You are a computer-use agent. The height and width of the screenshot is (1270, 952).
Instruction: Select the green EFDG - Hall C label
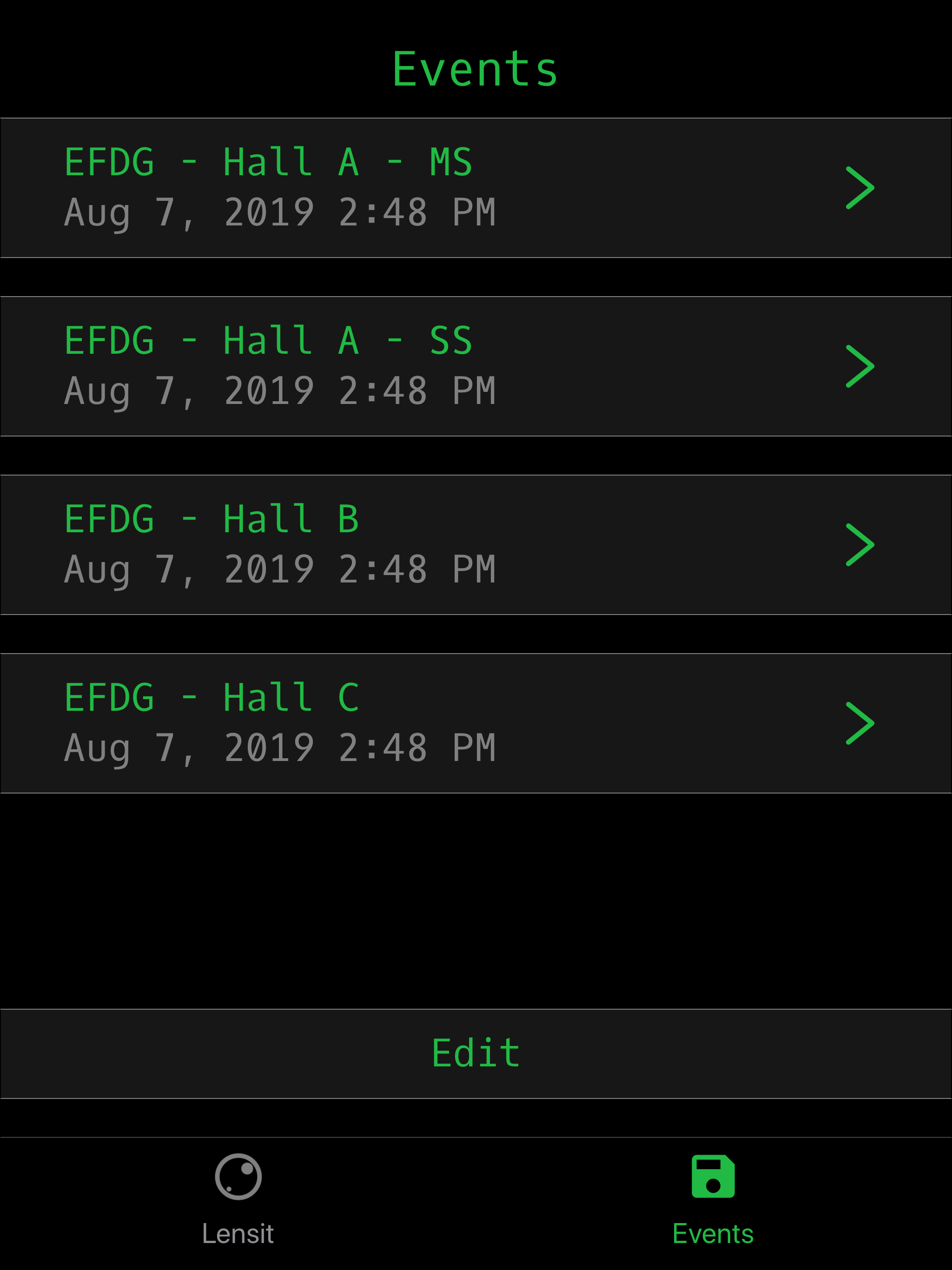[x=212, y=696]
